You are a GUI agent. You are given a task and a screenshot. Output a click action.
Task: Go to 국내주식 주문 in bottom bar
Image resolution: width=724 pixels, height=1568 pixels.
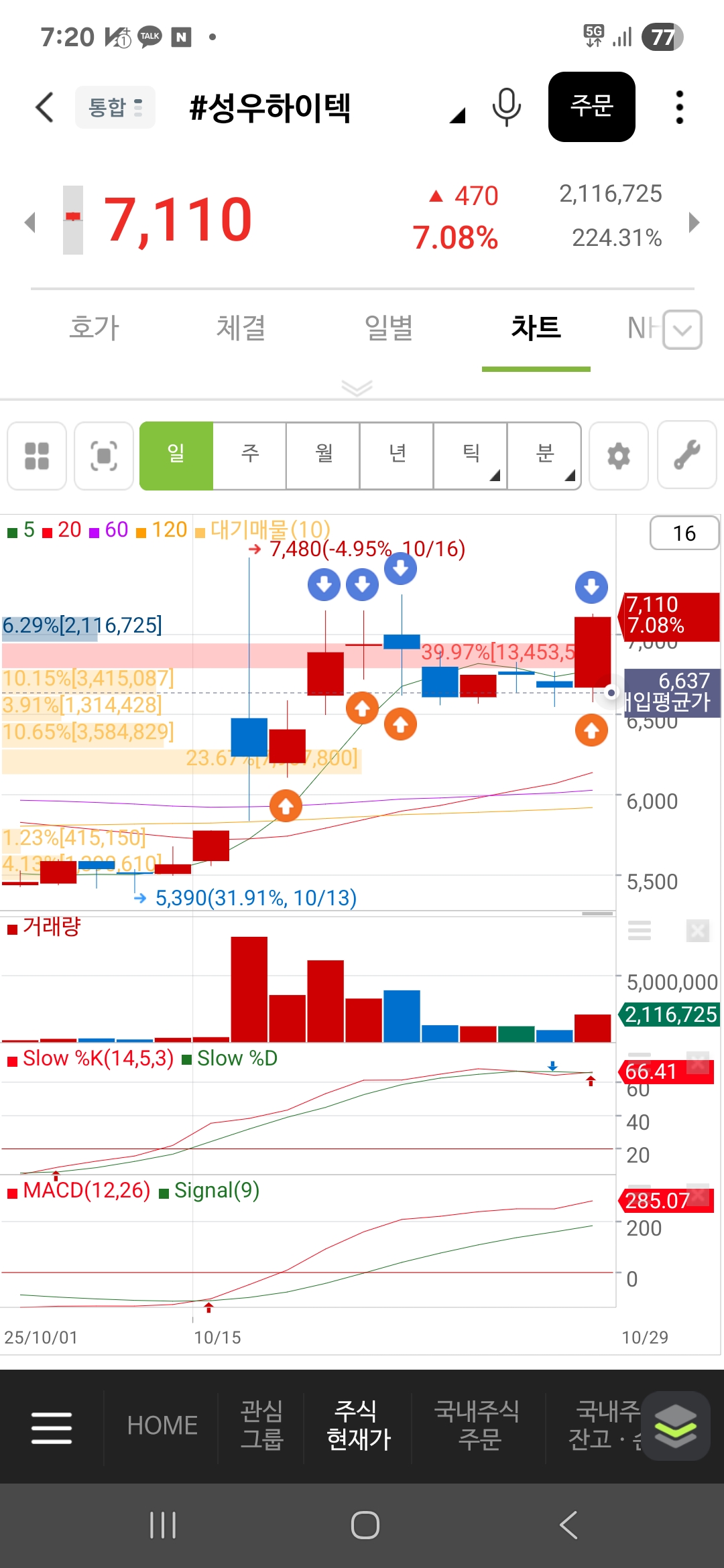477,1425
